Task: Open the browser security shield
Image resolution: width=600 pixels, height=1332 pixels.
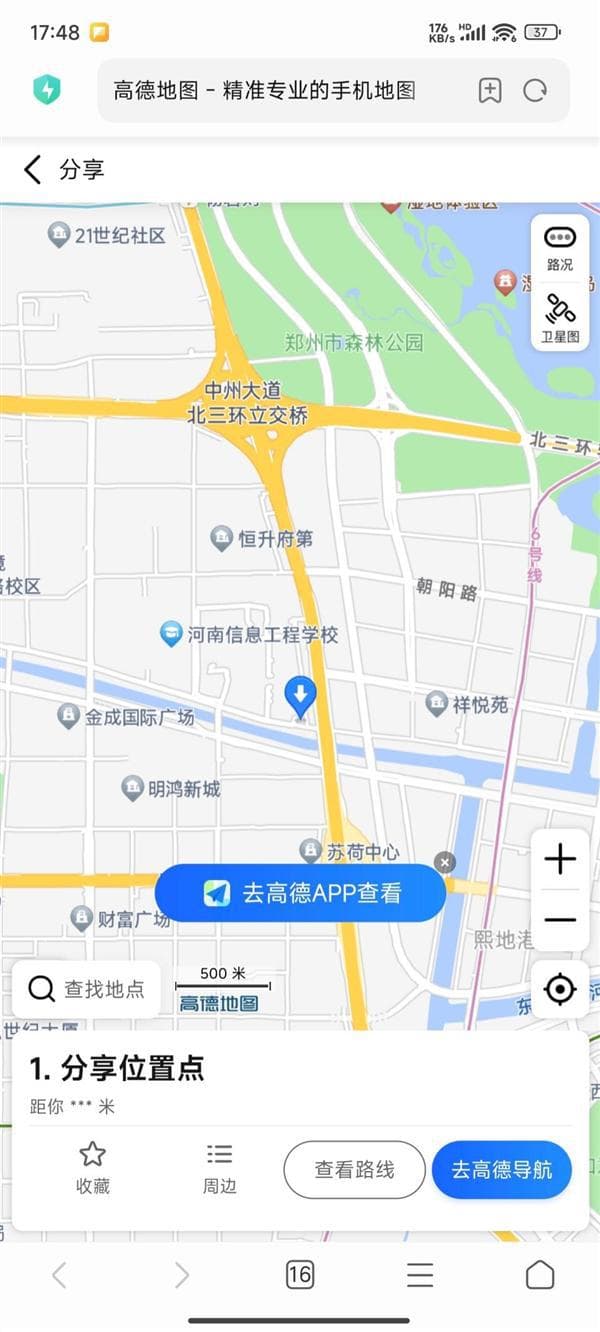Action: click(x=47, y=91)
